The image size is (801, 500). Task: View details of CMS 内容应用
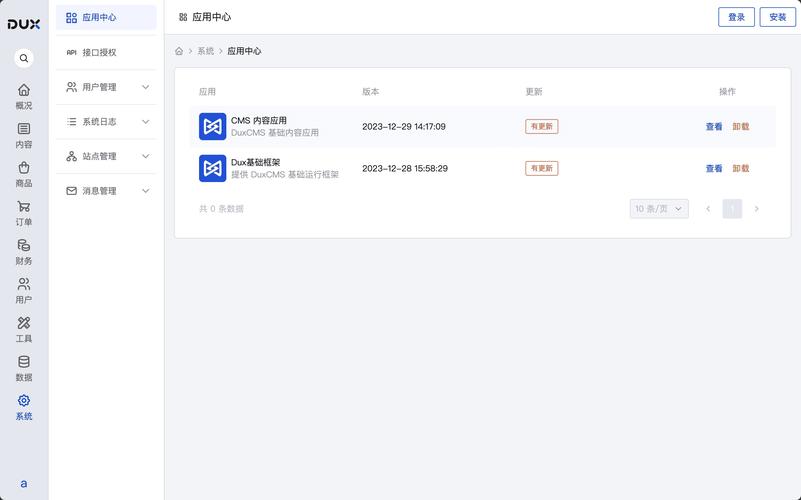713,127
